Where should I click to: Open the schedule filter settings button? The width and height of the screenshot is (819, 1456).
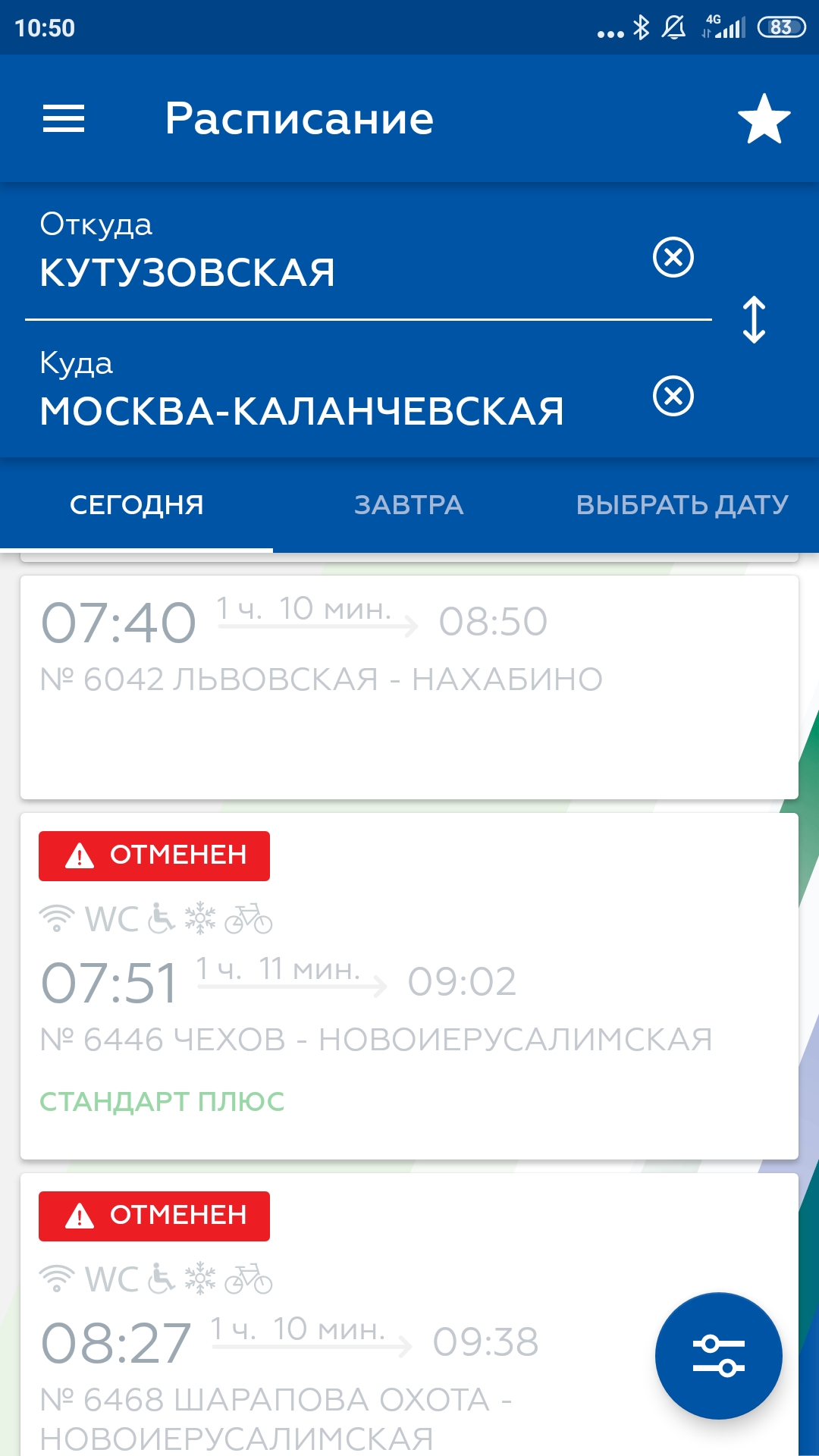(718, 1355)
